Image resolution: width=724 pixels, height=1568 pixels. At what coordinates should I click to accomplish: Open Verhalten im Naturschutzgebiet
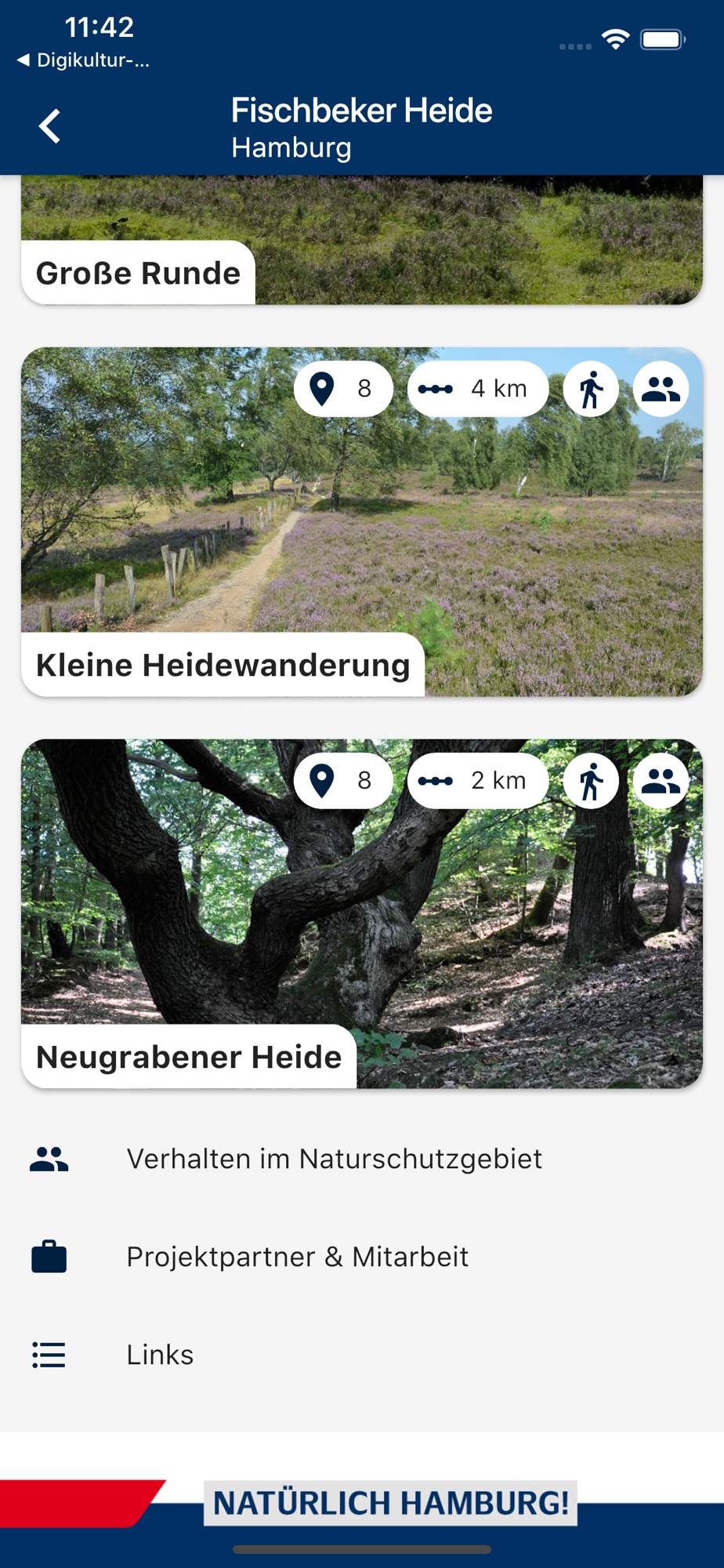pyautogui.click(x=361, y=1159)
